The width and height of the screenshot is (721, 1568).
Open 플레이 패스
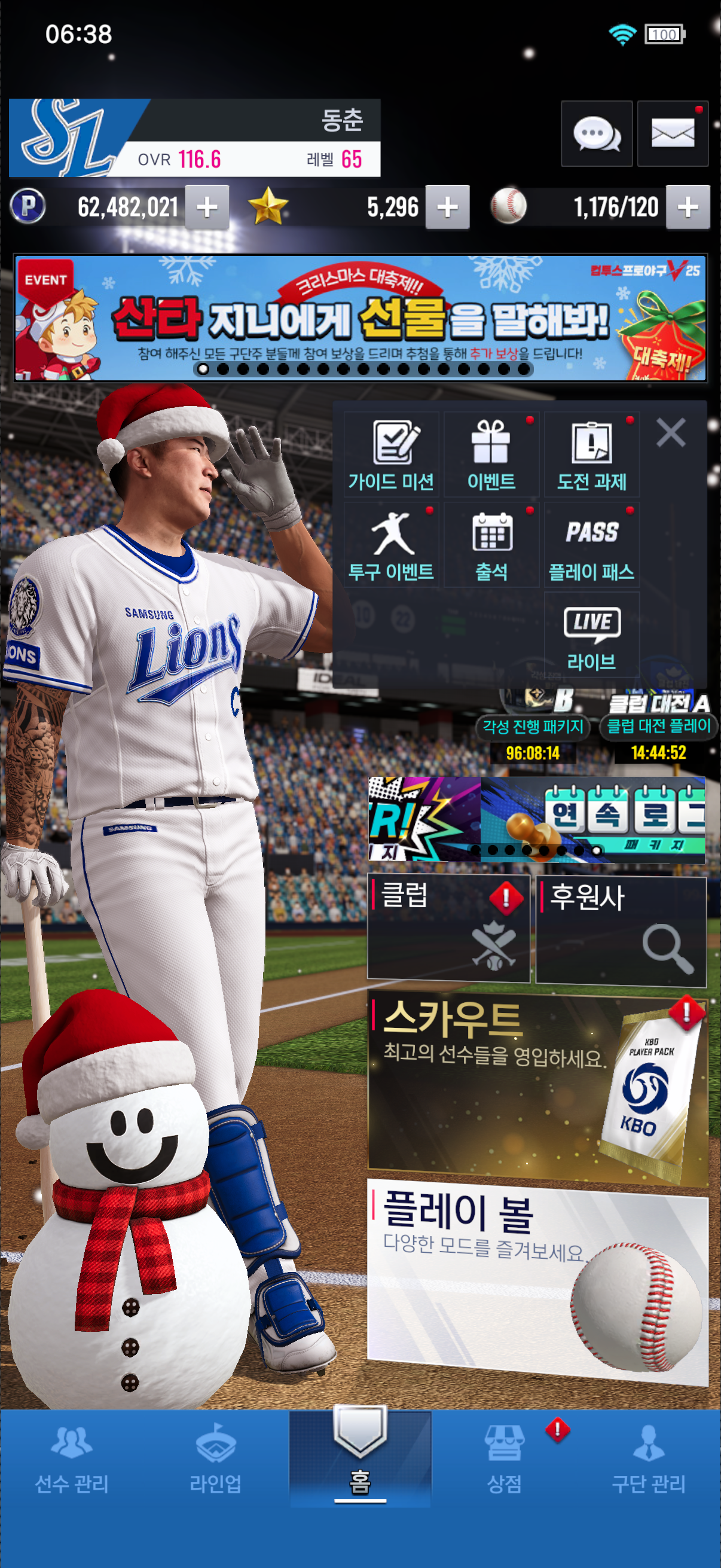point(591,545)
